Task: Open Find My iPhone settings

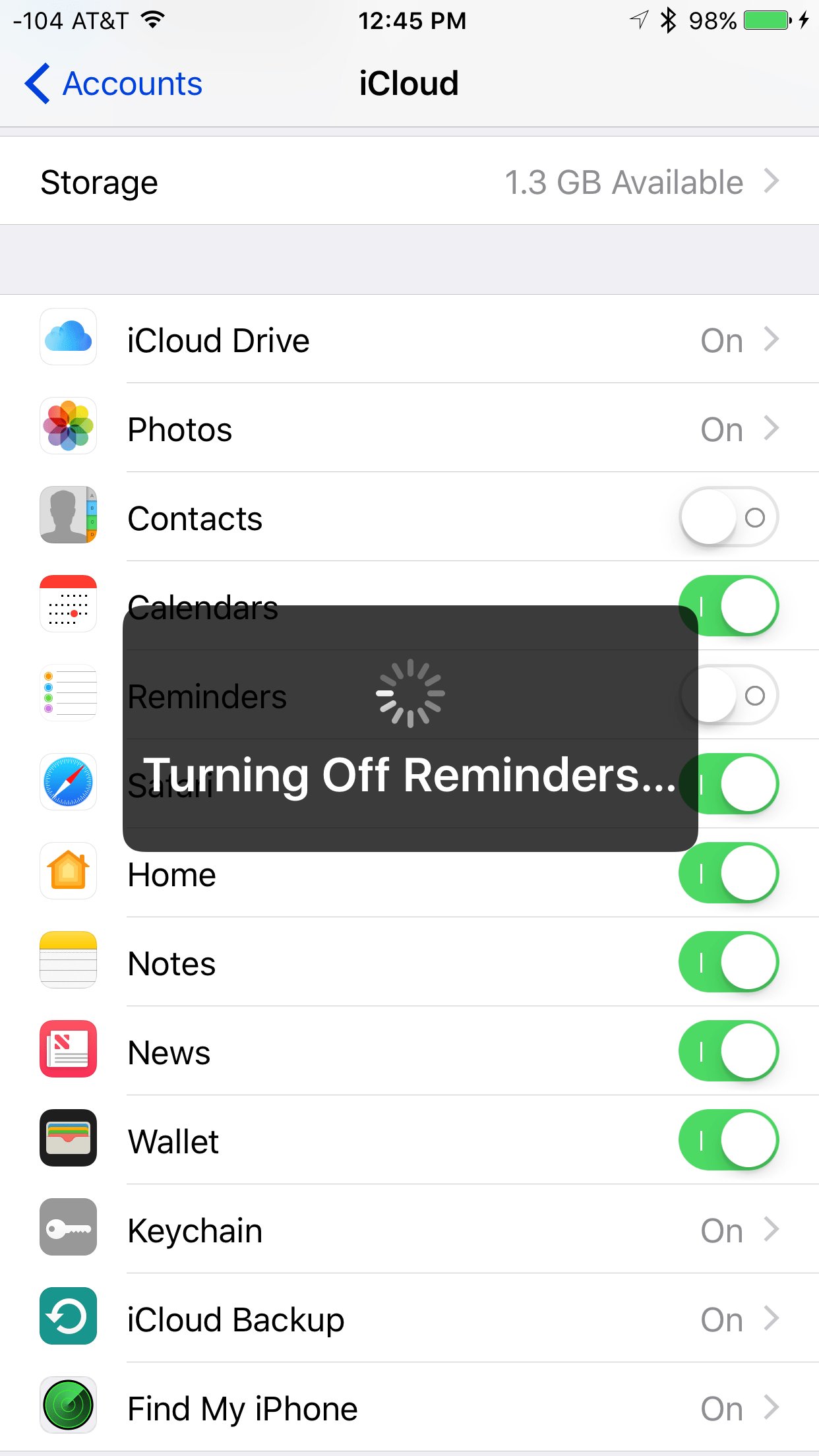Action: pyautogui.click(x=409, y=1408)
